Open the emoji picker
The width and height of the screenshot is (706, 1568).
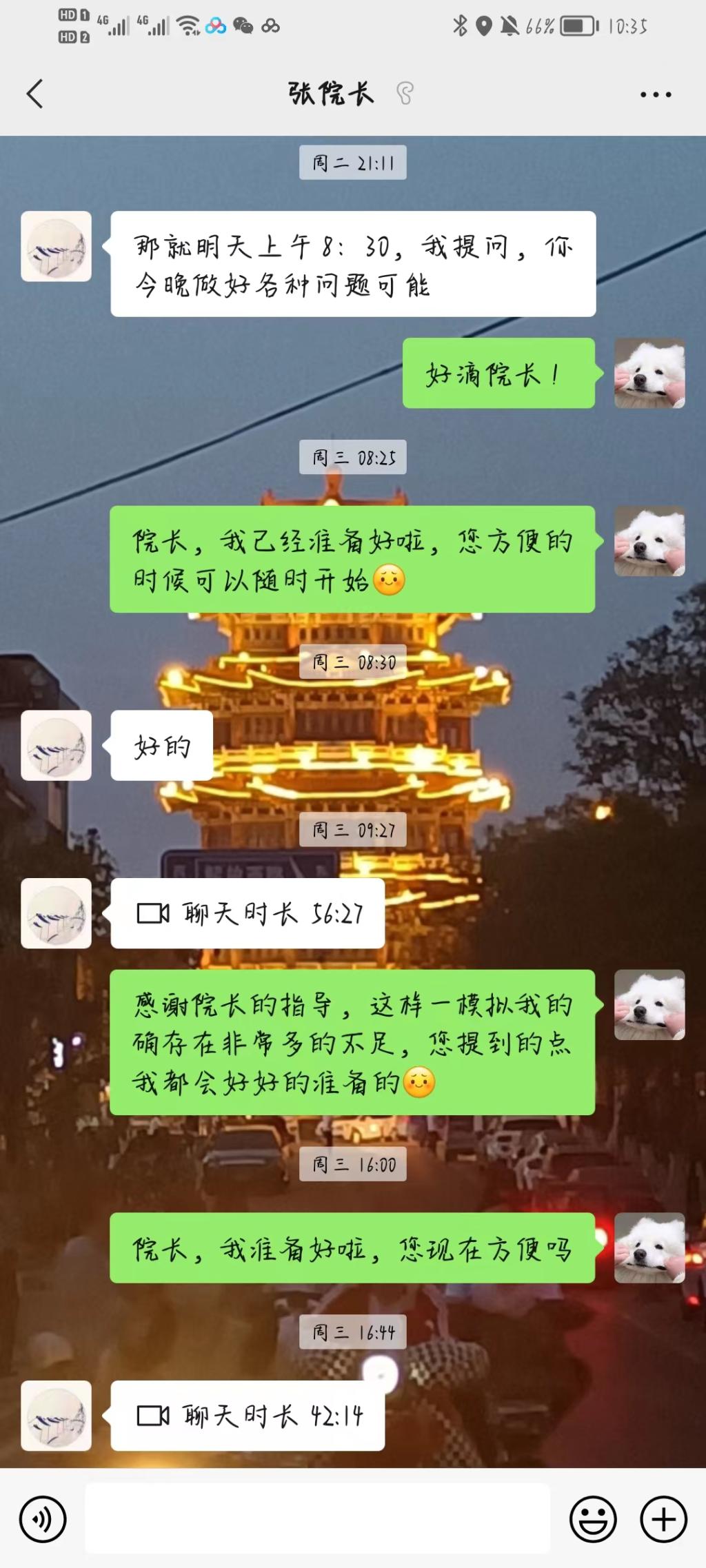(593, 1519)
